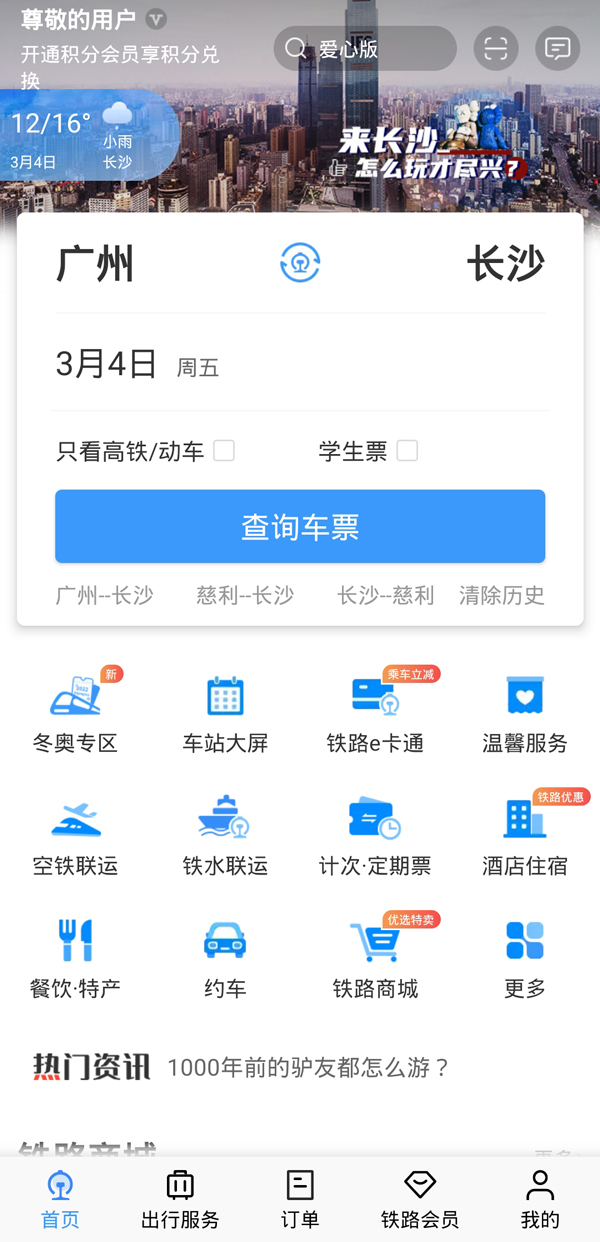Viewport: 600px width, 1242px height.
Task: Tap the 查询车票 button
Action: [300, 527]
